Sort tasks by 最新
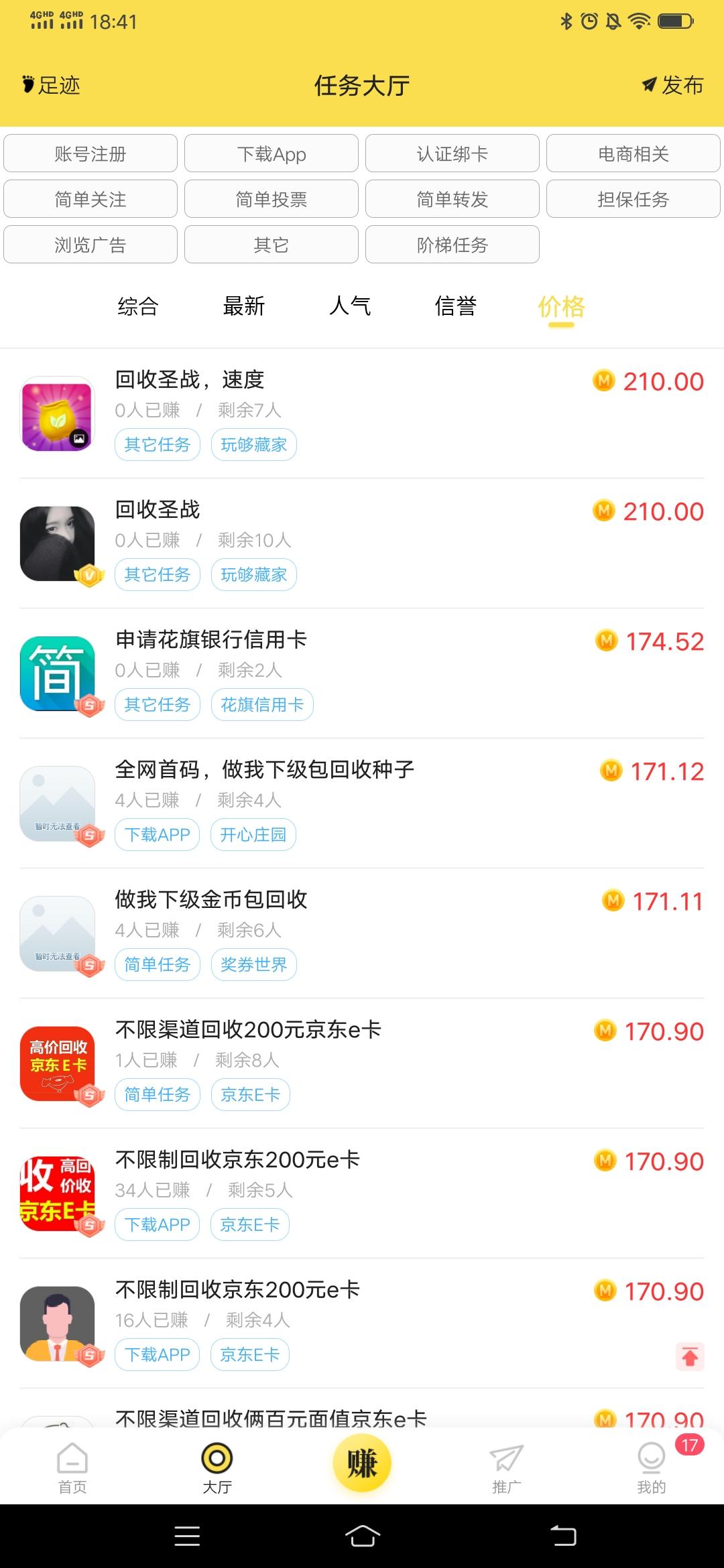 coord(244,307)
